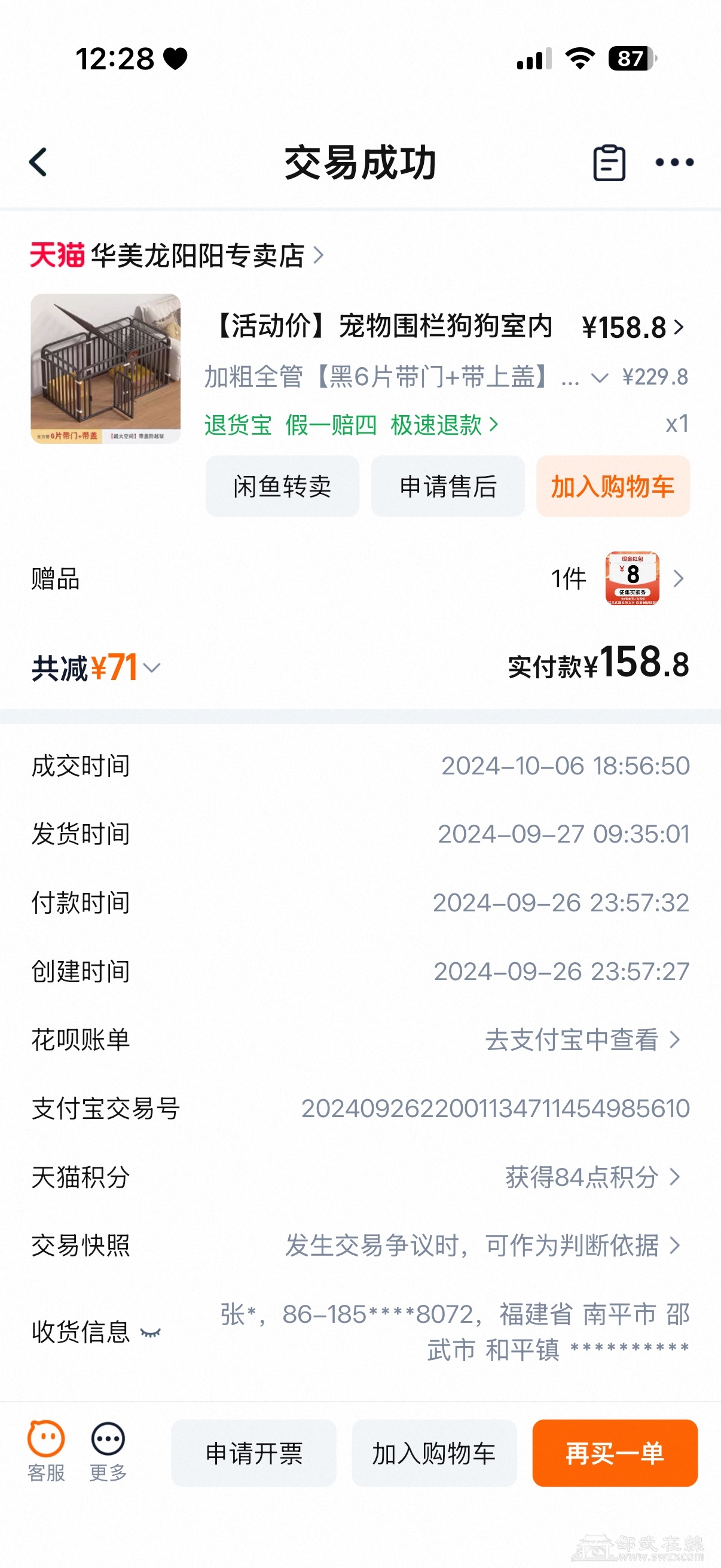Screen dimensions: 721x1568
Task: Tap 申请开票 to request invoice
Action: 253,1454
